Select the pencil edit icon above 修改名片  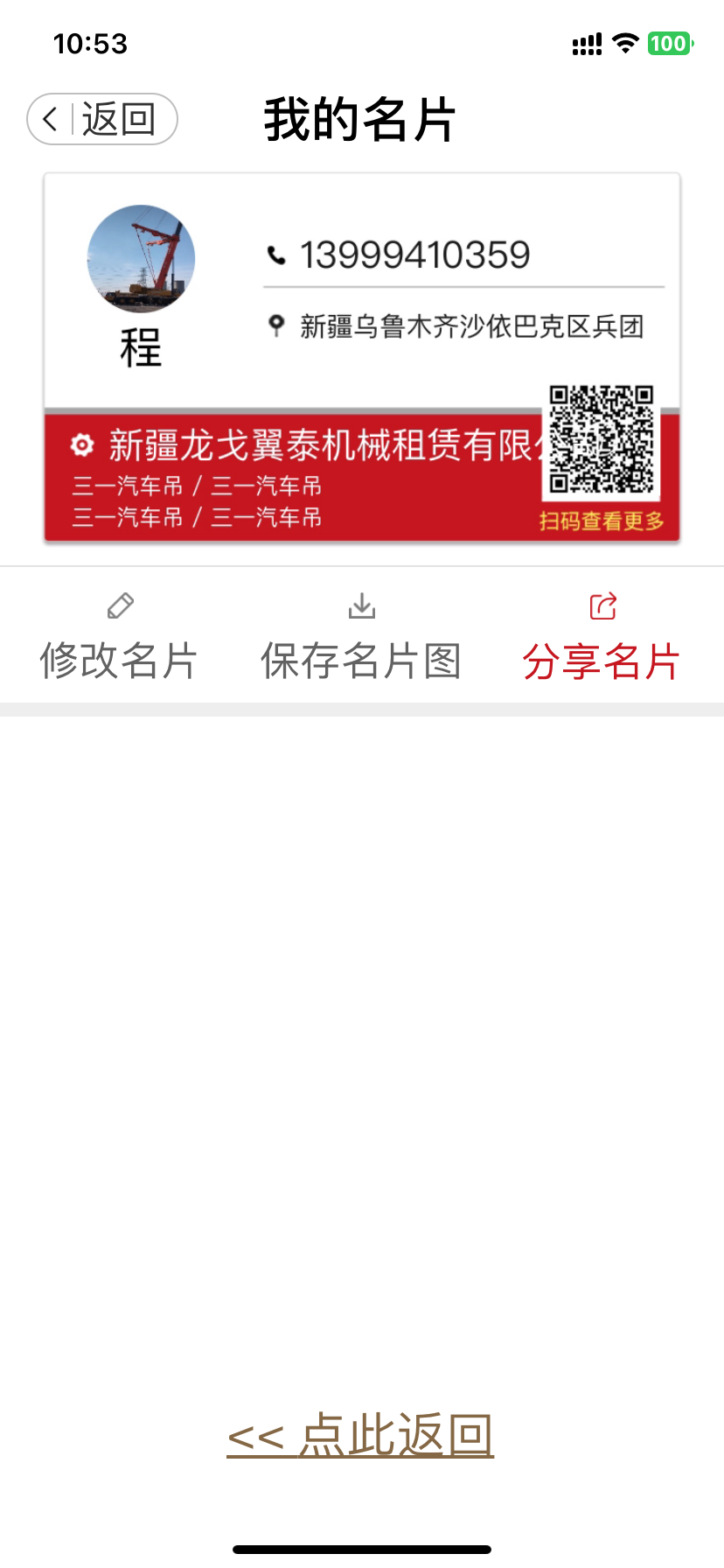point(119,605)
